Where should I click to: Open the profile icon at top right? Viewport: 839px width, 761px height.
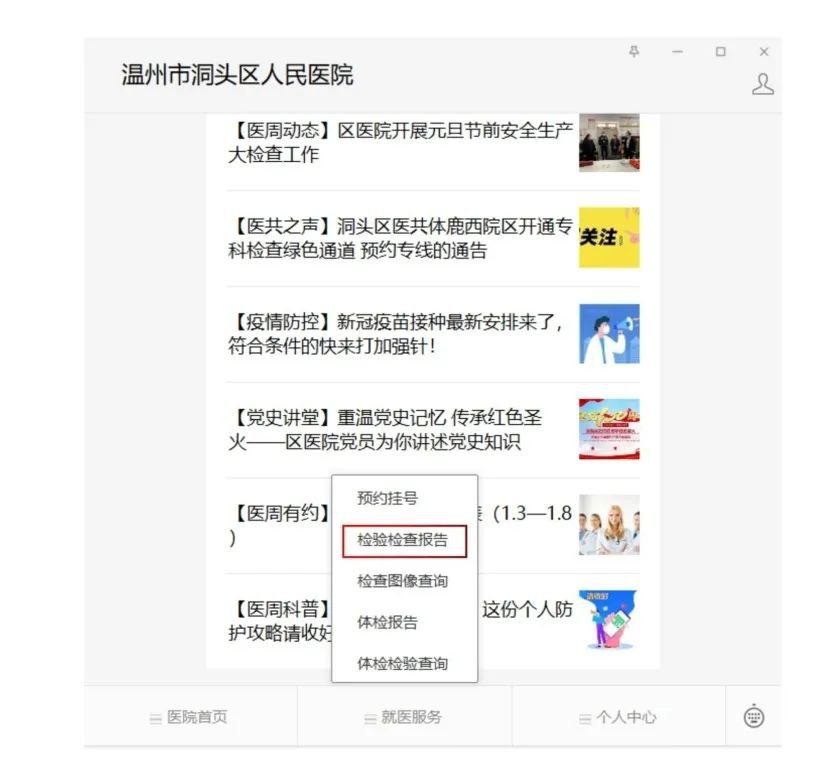(763, 84)
